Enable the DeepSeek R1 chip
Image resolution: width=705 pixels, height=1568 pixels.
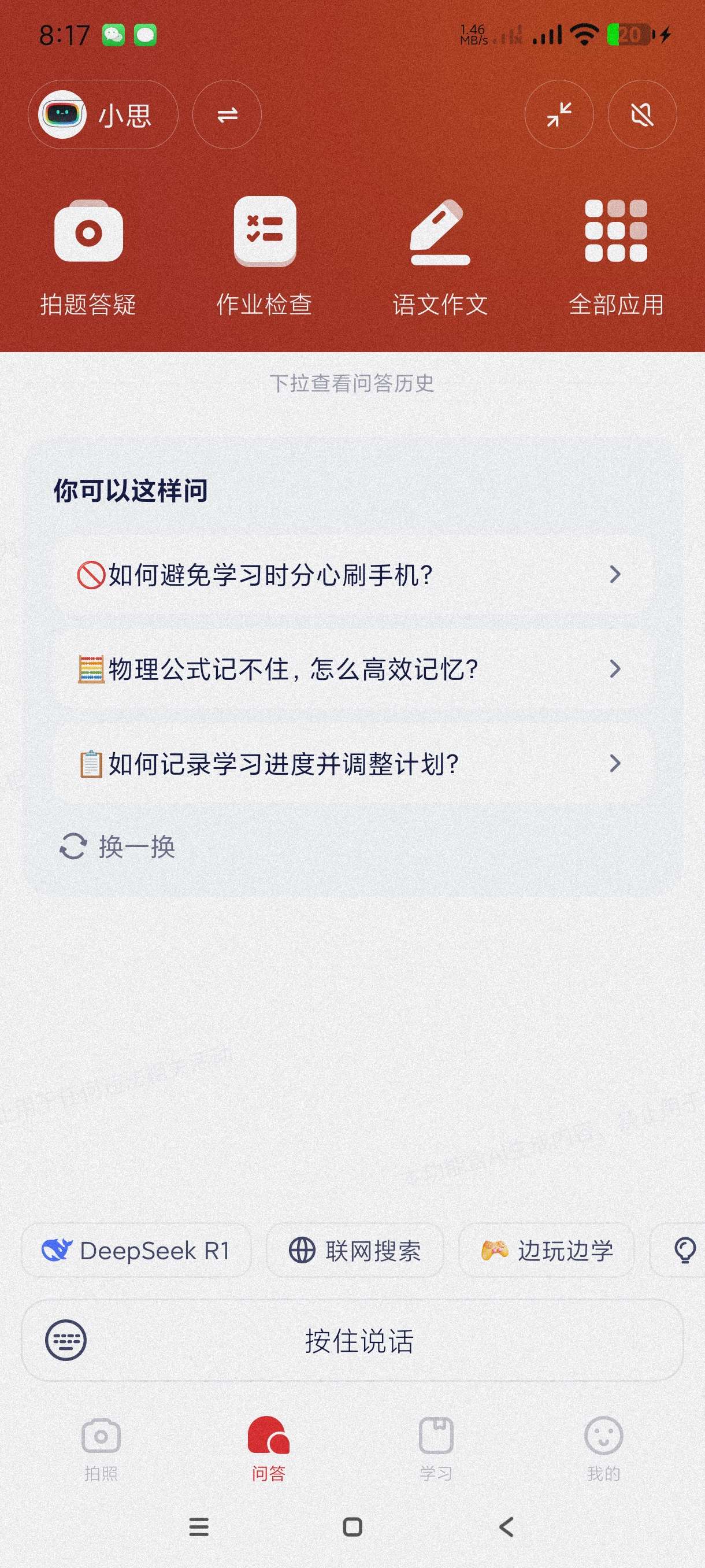[136, 1251]
